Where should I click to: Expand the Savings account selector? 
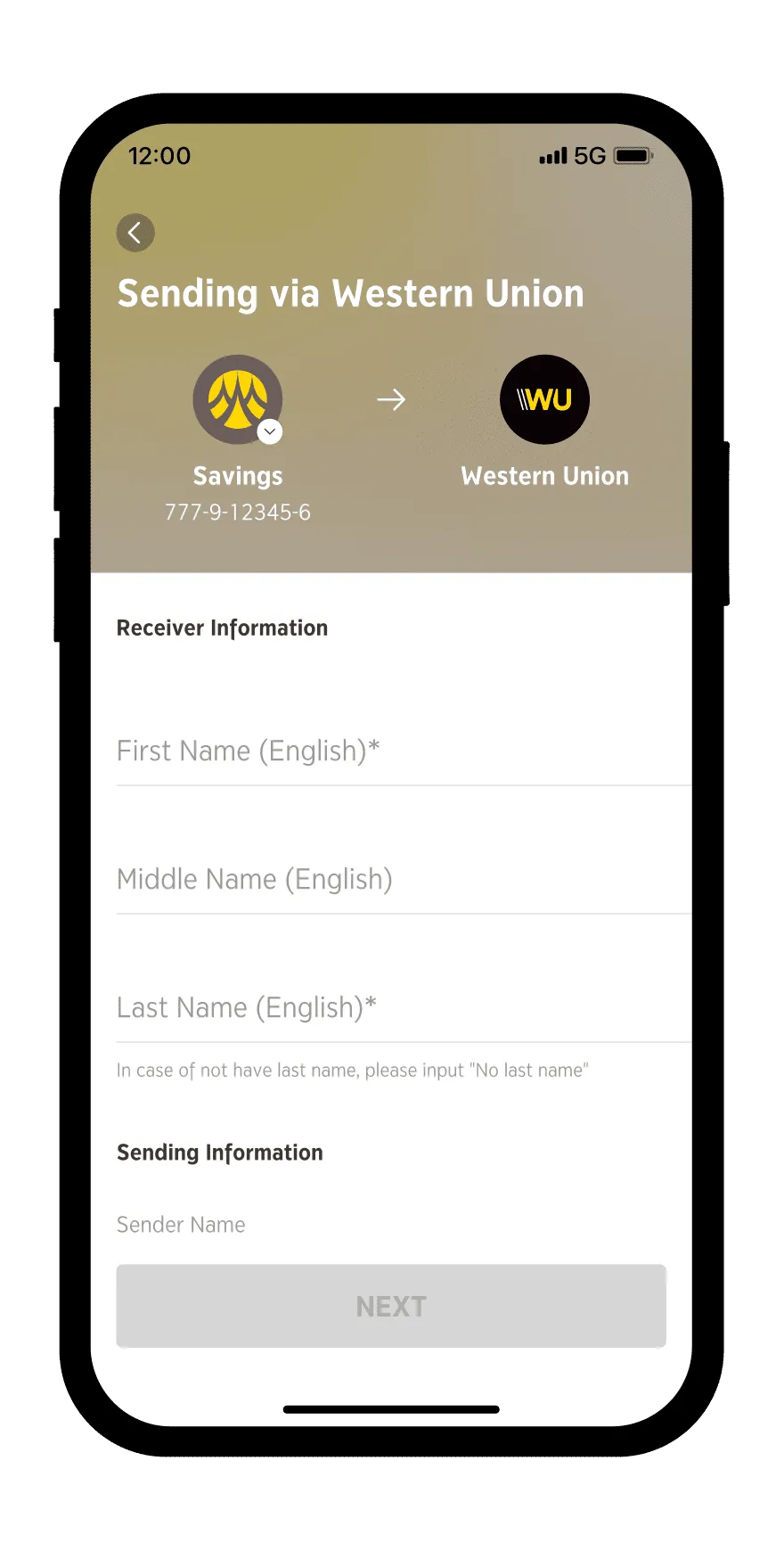tap(269, 431)
